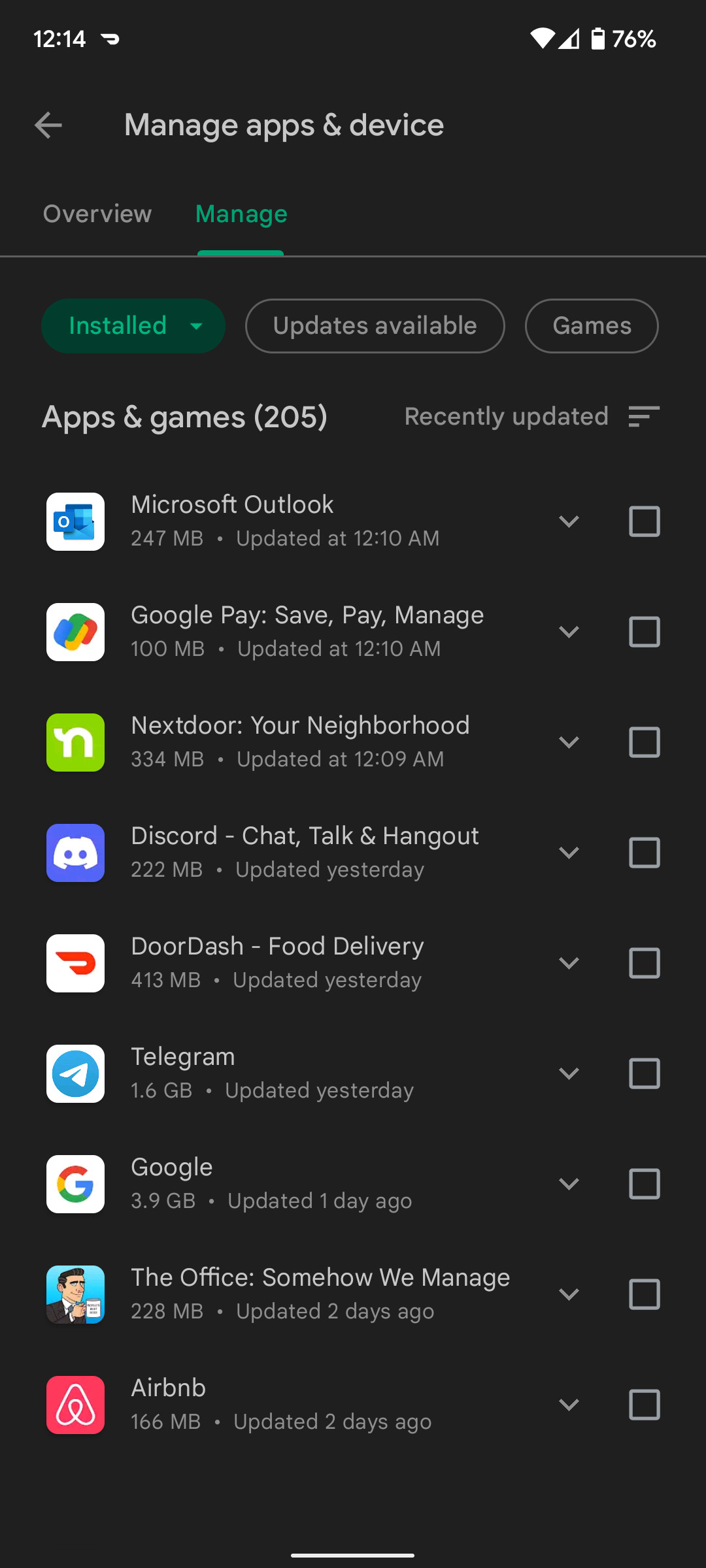Open the Nextdoor app icon
706x1568 pixels.
tap(75, 742)
